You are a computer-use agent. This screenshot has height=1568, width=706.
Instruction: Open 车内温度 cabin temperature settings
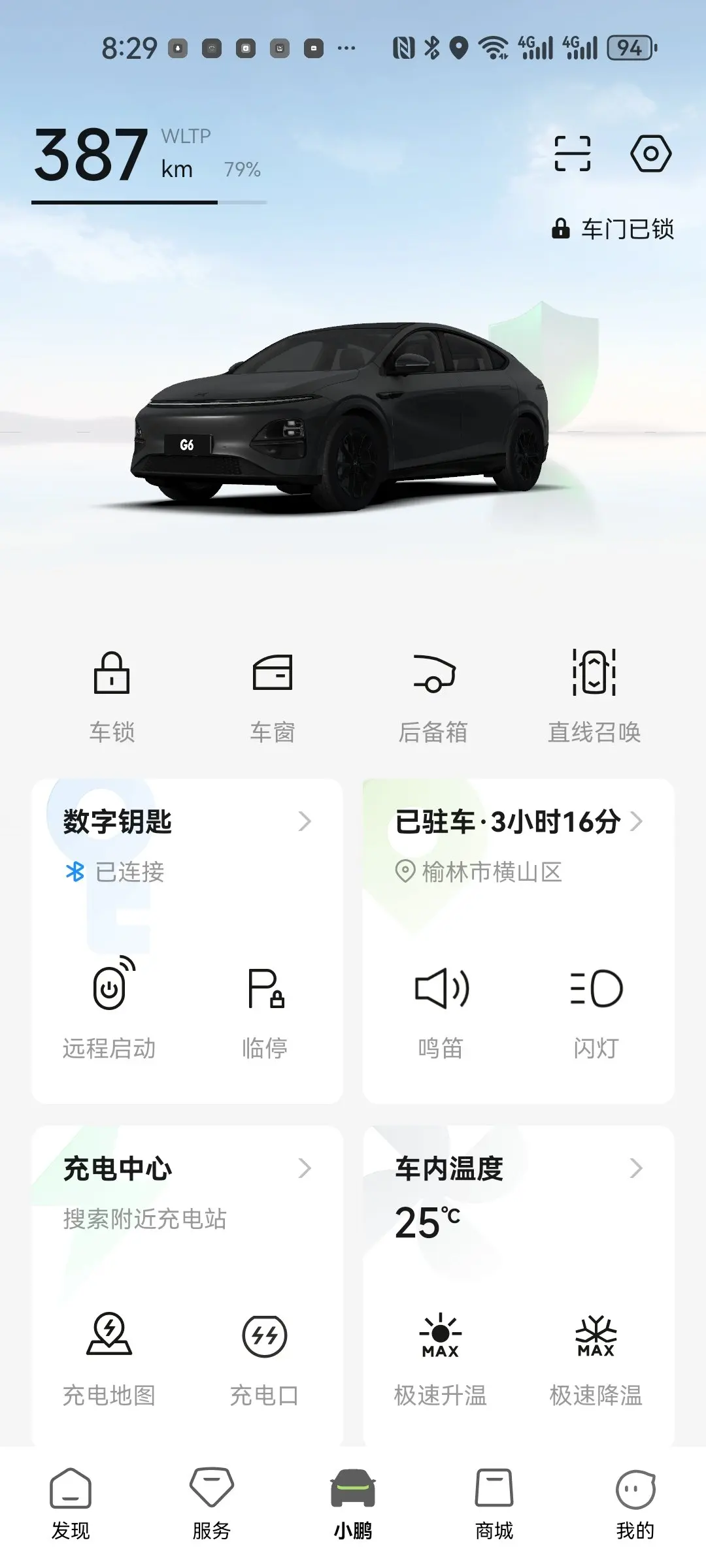point(518,1169)
